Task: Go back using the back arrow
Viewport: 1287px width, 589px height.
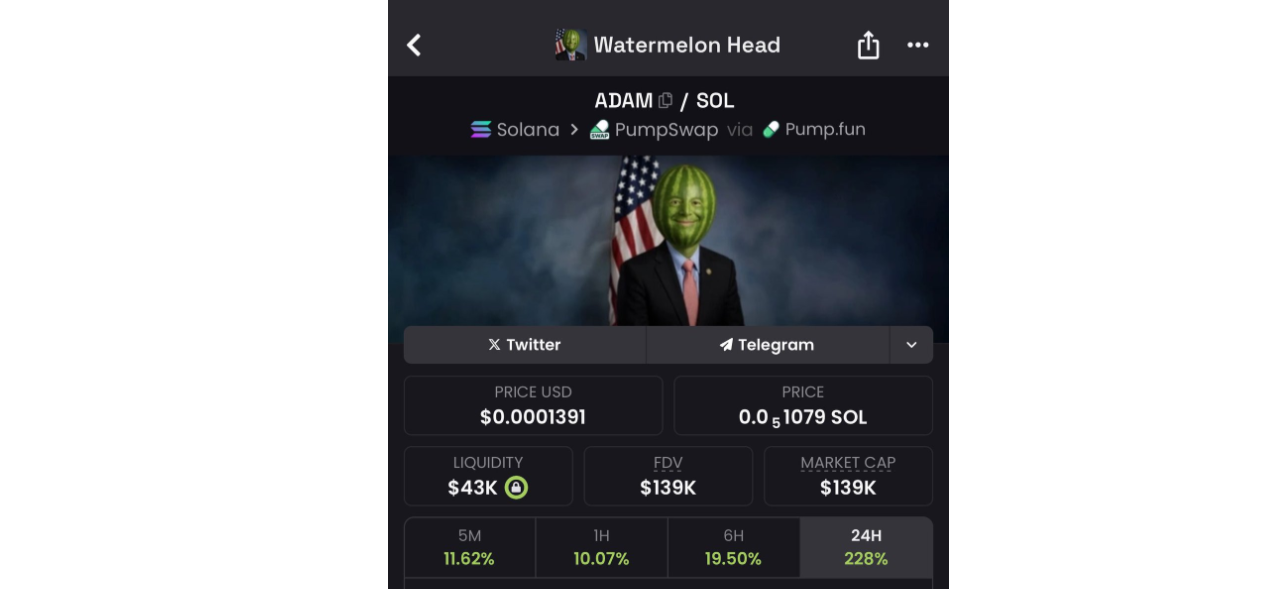Action: (x=414, y=45)
